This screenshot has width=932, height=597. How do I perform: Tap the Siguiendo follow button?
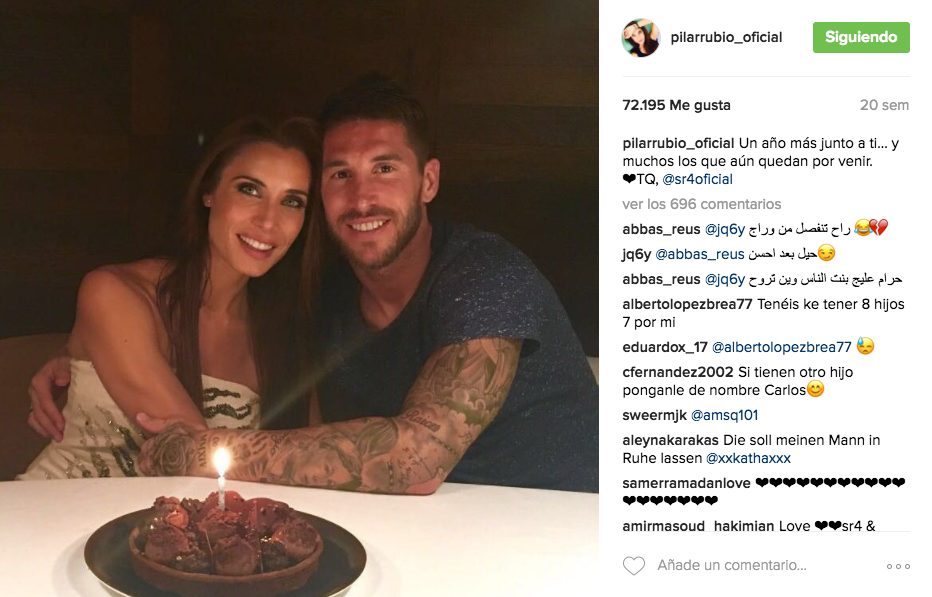tap(860, 37)
